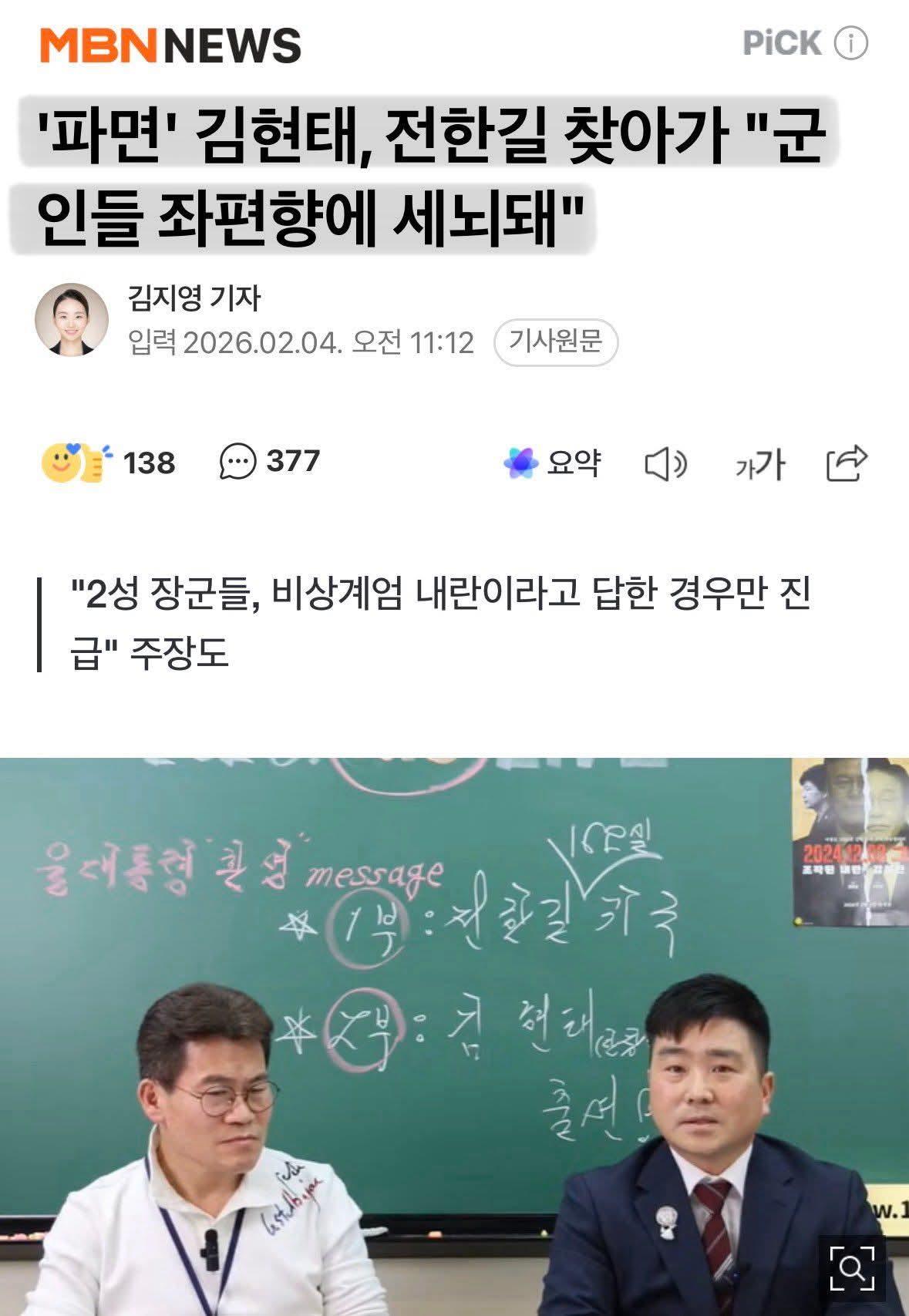
Task: Open the MBN News publisher page
Action: (170, 45)
